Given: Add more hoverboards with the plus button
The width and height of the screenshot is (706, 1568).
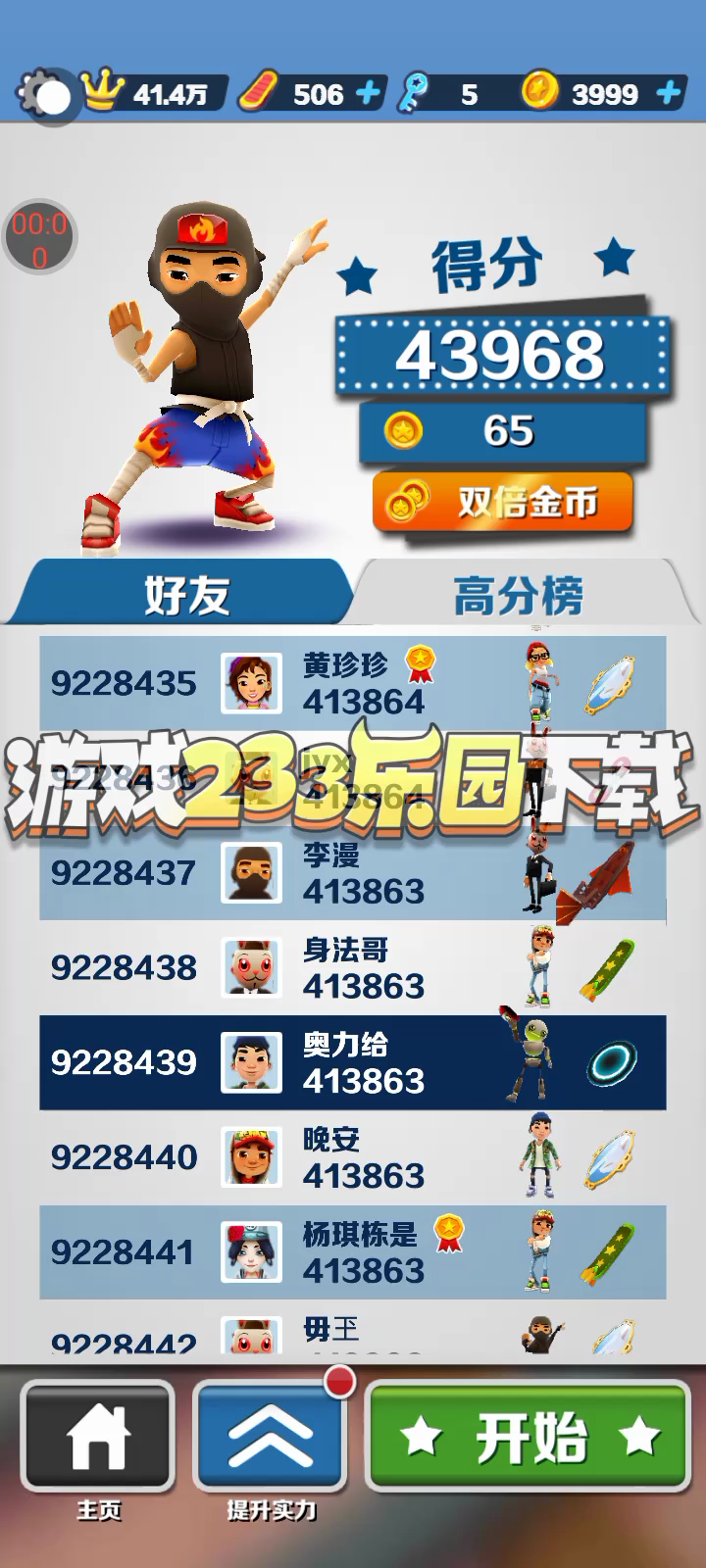Looking at the screenshot, I should pos(368,93).
